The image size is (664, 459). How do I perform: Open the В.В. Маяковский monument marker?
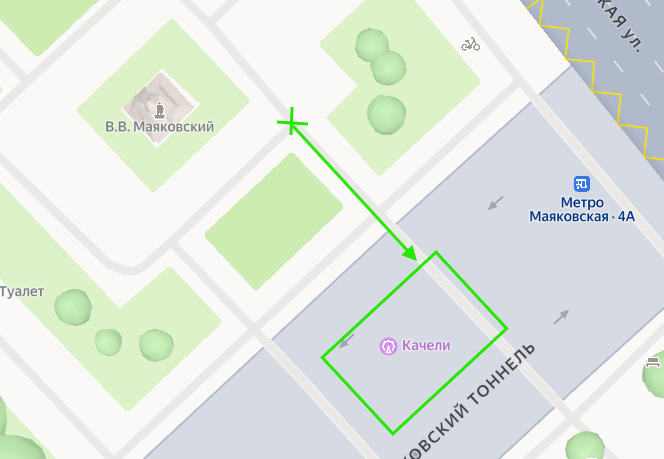tap(159, 104)
